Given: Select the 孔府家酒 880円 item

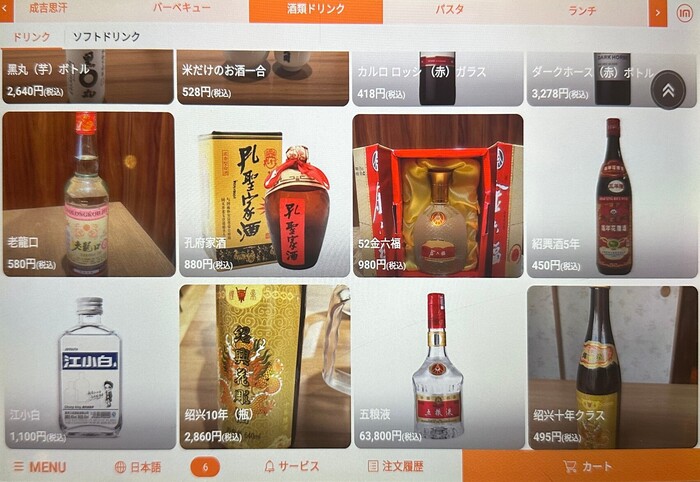Looking at the screenshot, I should pos(264,195).
